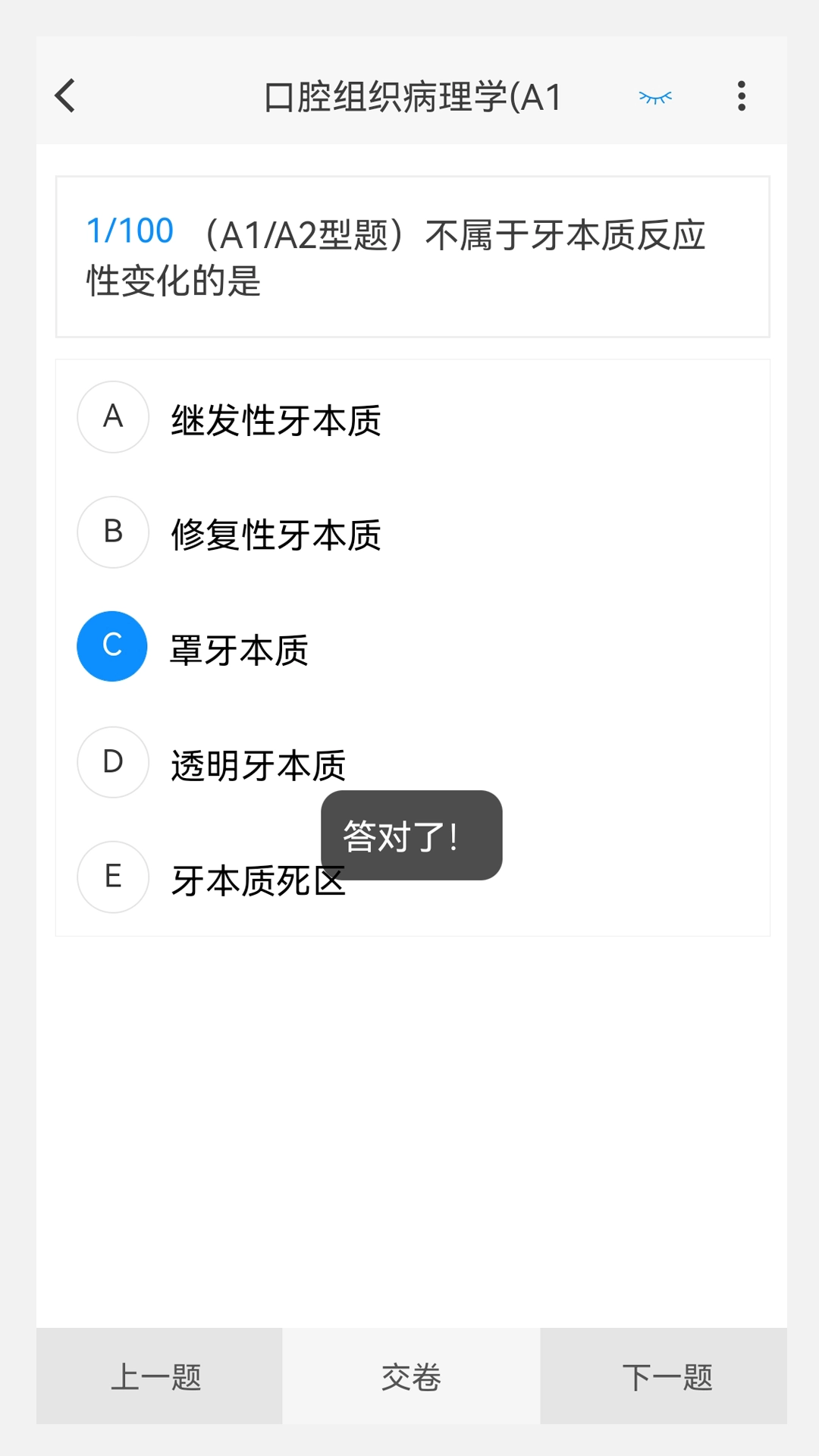Advance to next question via 下一题
Viewport: 819px width, 1456px height.
pyautogui.click(x=666, y=1377)
